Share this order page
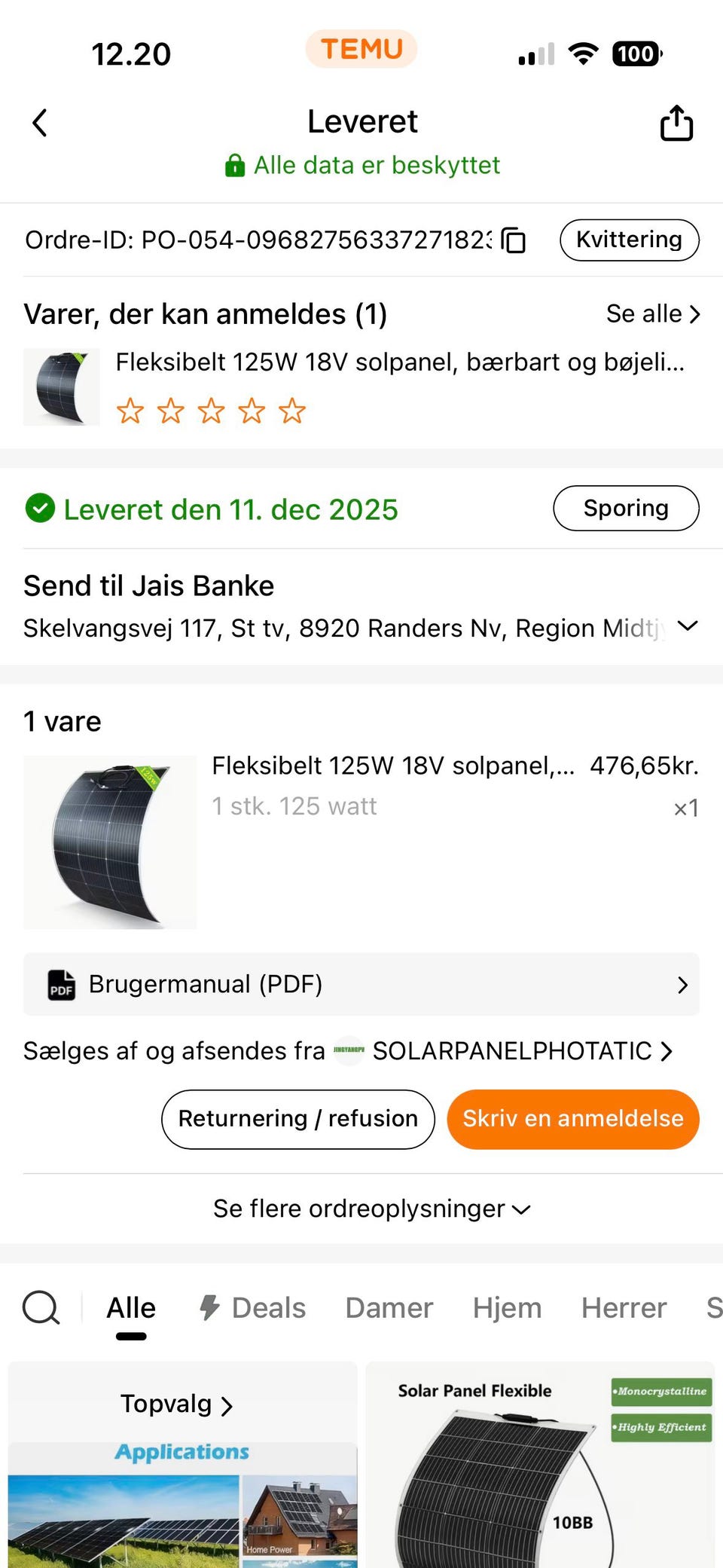 click(676, 123)
